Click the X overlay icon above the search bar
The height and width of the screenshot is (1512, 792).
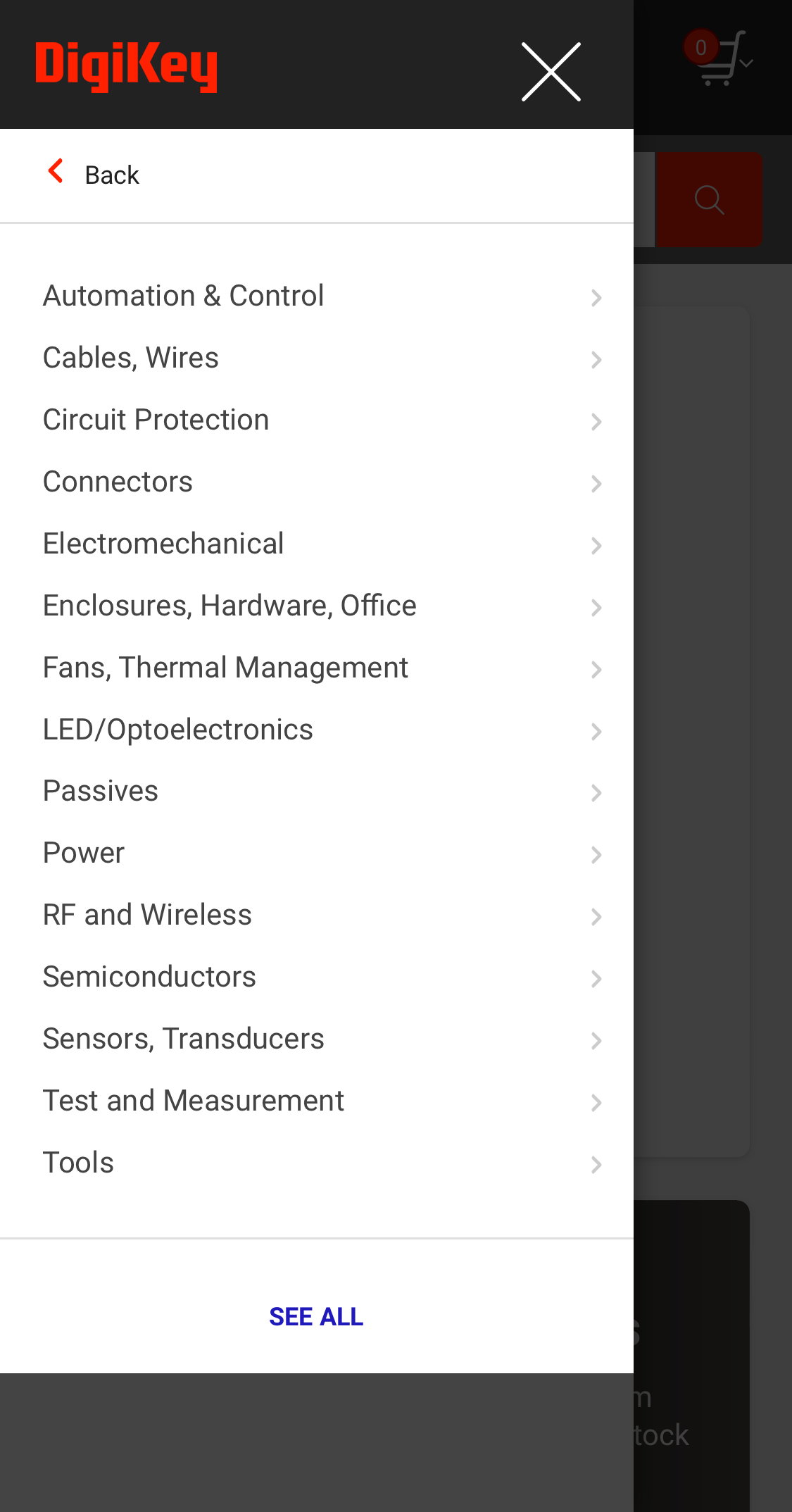[551, 70]
